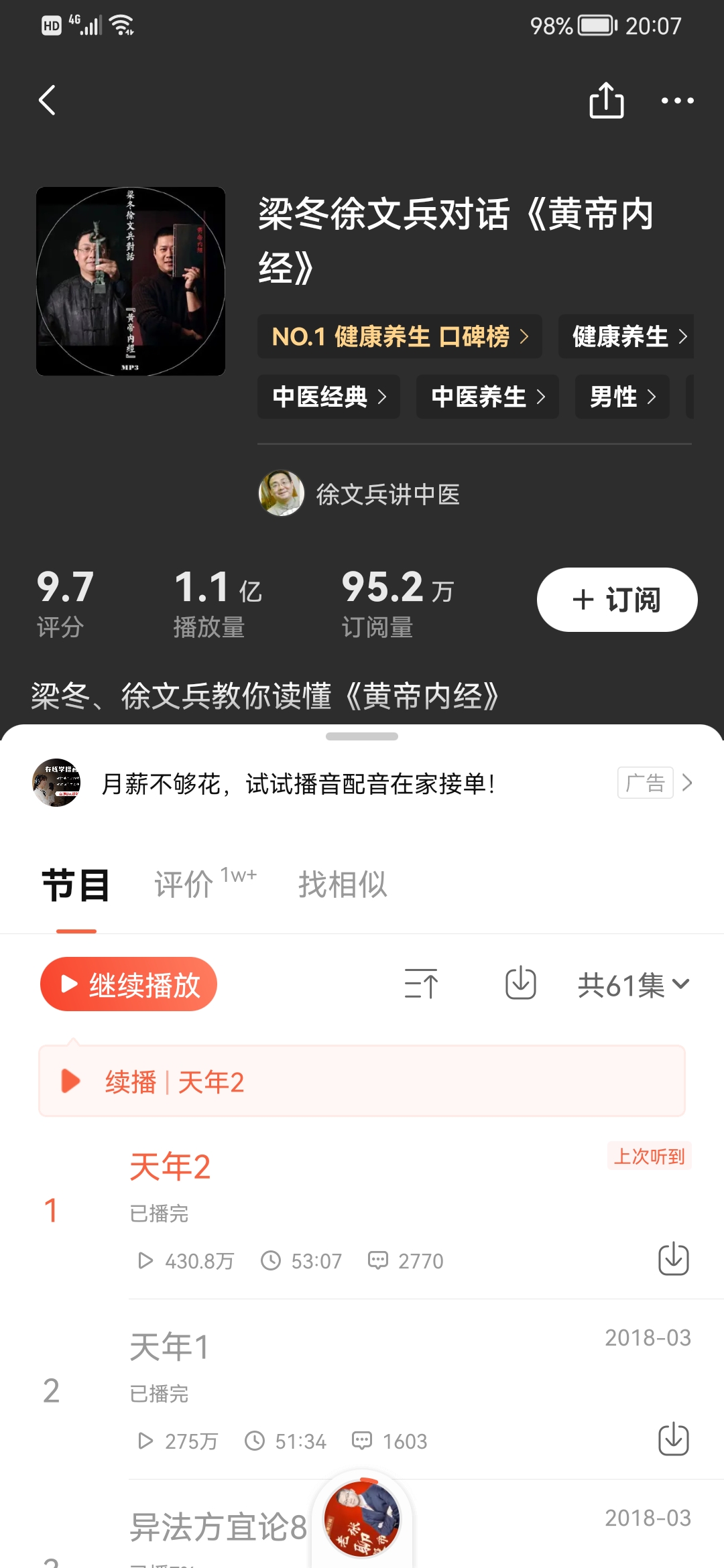
Task: Share this album
Action: tap(606, 101)
